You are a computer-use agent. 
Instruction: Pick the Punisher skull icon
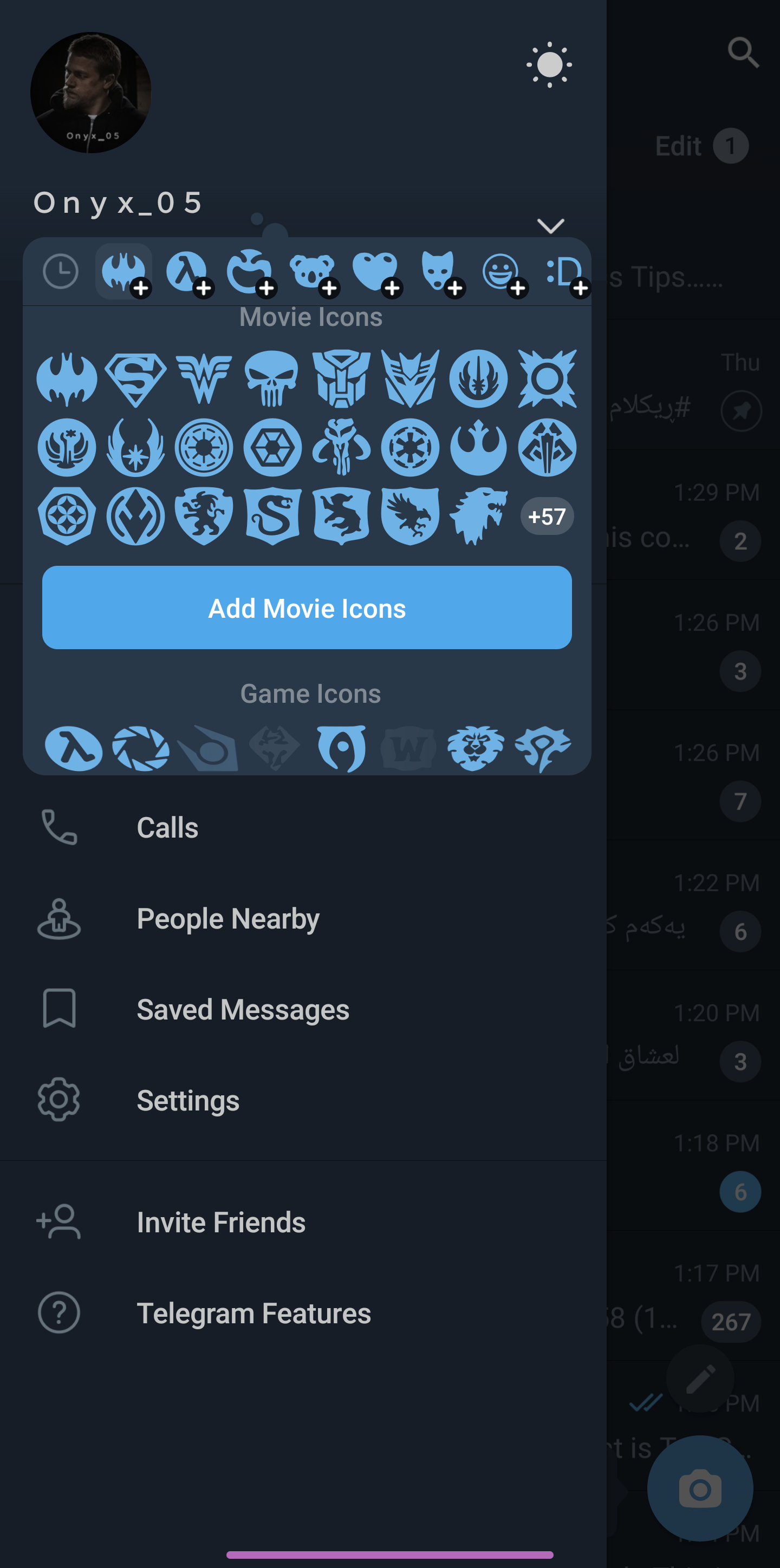(x=272, y=379)
